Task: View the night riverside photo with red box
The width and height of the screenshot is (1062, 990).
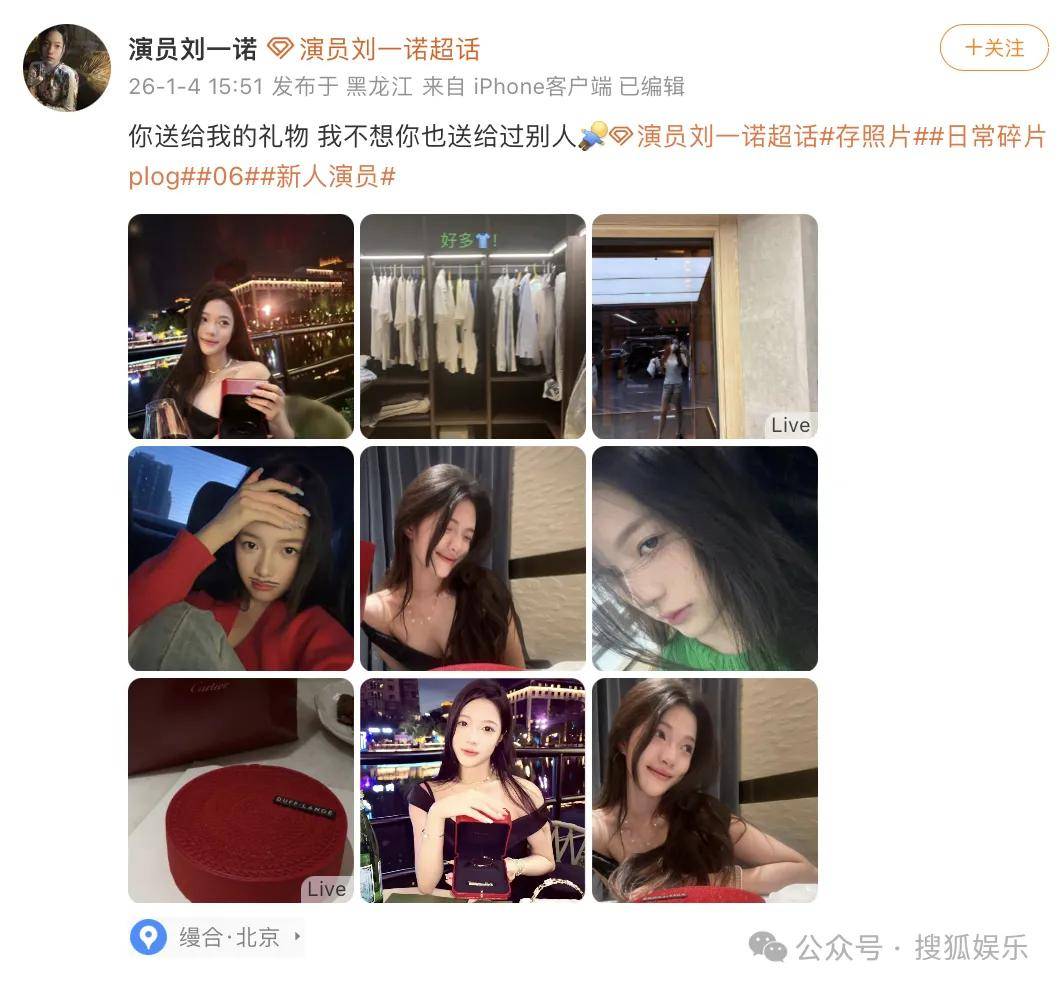Action: [x=241, y=326]
